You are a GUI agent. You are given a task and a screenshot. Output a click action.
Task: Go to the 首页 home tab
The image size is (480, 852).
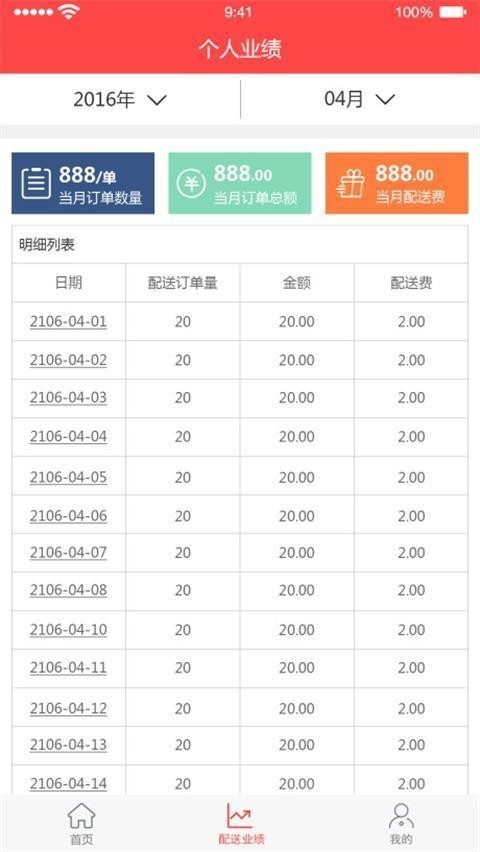pos(82,824)
